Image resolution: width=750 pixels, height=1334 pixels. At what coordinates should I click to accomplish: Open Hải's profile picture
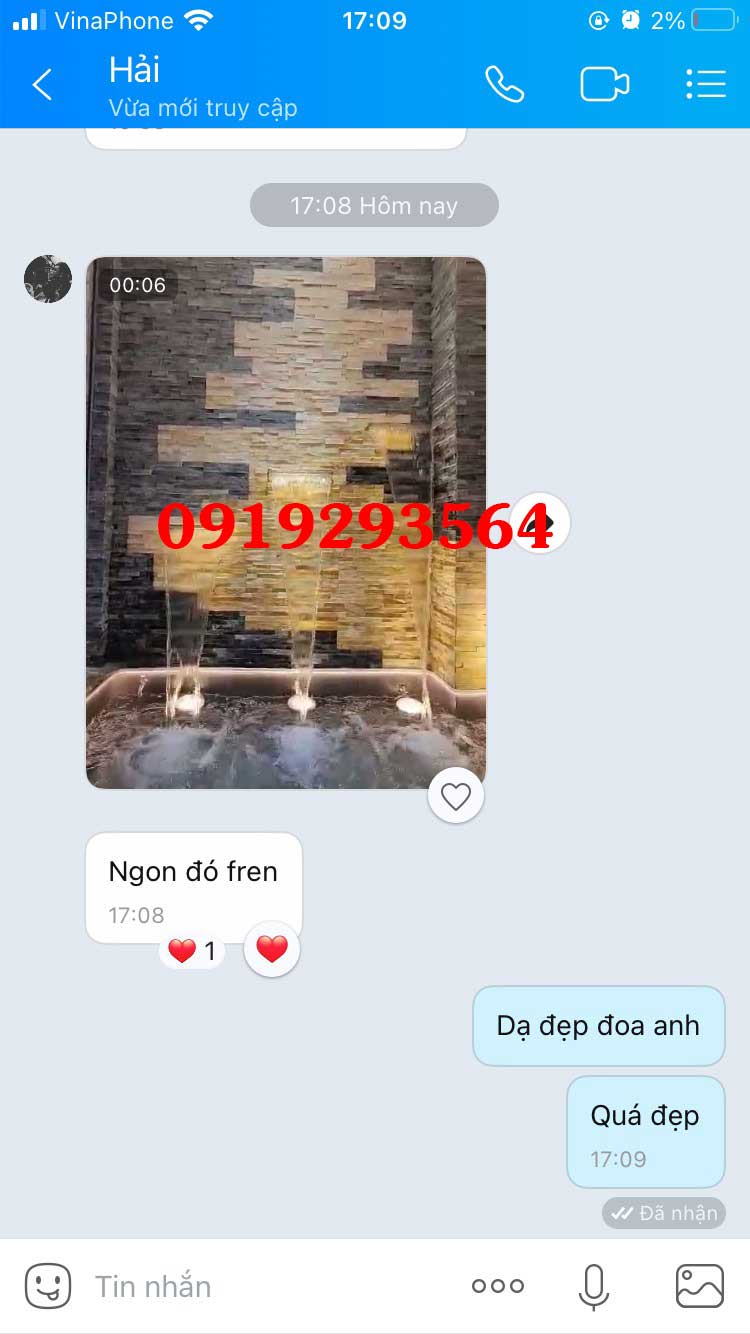[x=48, y=279]
